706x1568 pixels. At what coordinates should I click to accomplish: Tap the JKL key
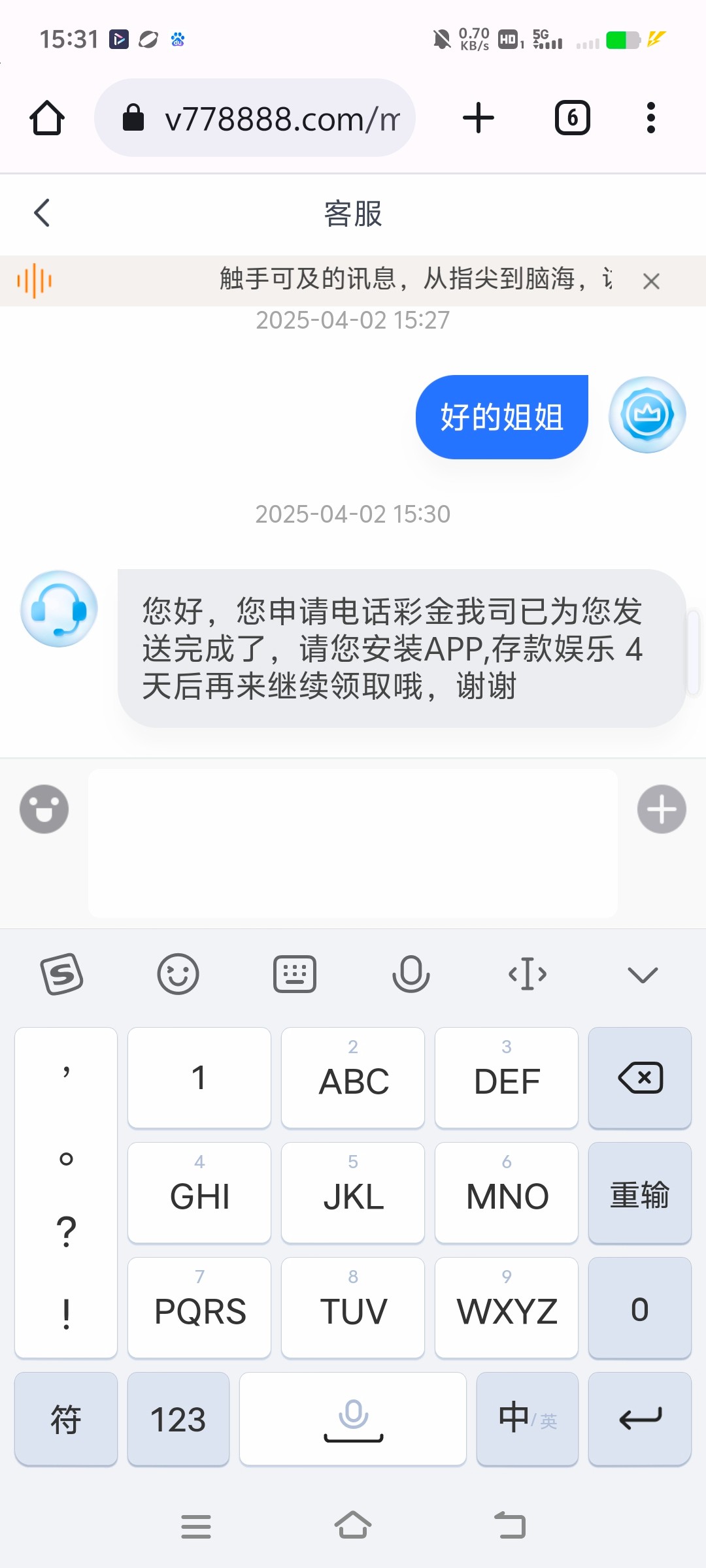coord(353,1193)
